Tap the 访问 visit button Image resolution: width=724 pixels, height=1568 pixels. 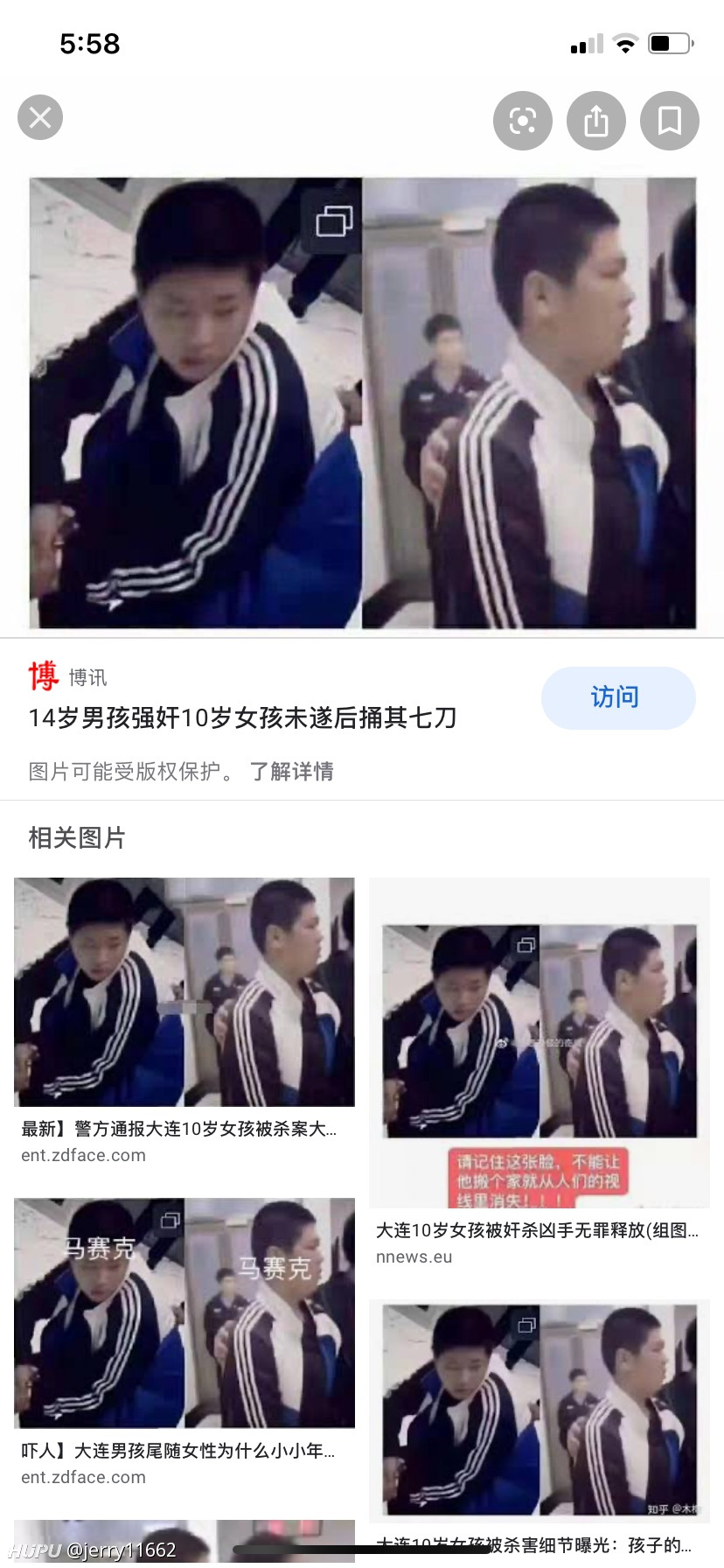click(x=618, y=697)
